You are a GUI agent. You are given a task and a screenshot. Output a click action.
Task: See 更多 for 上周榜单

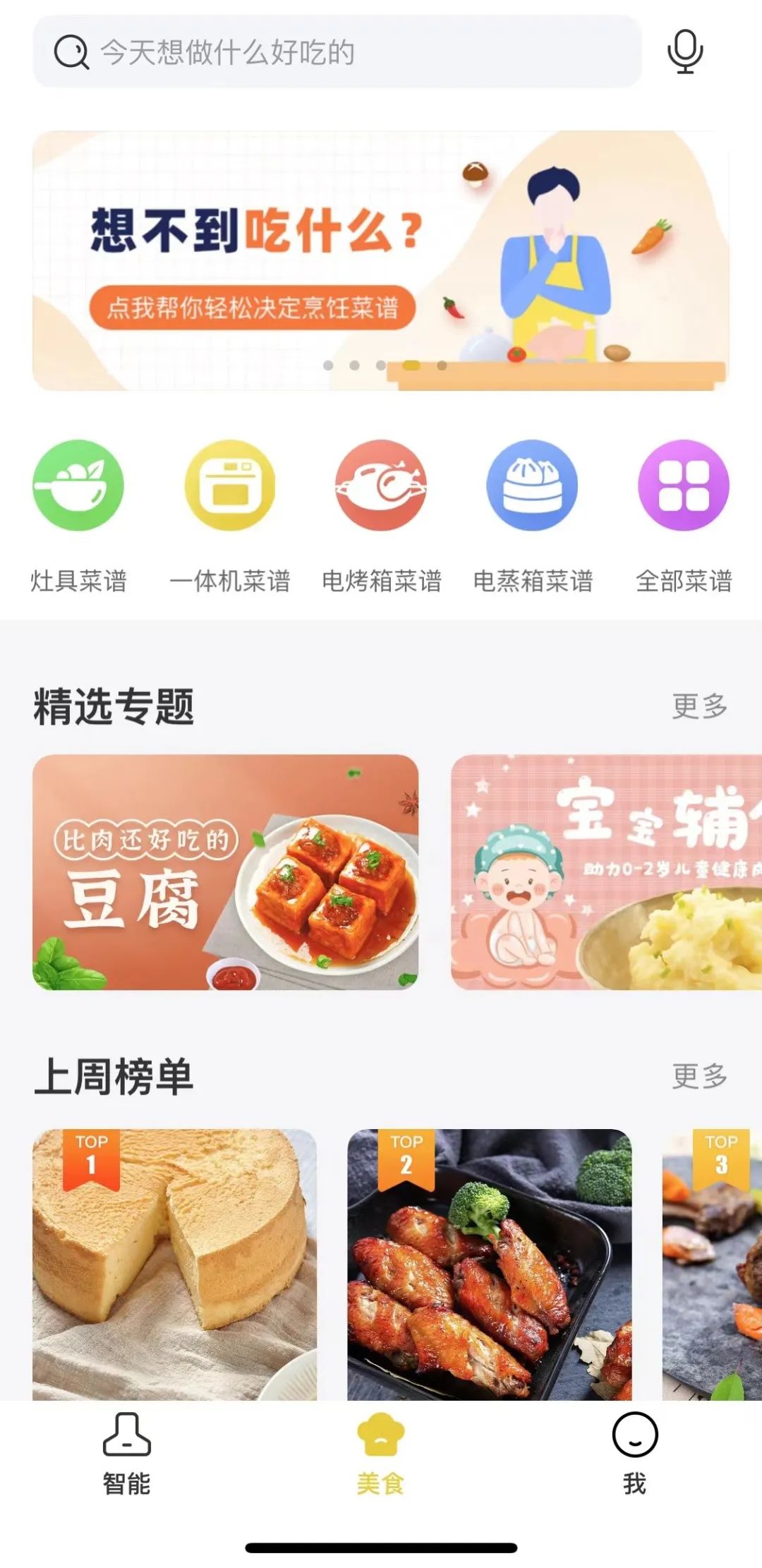point(699,1077)
